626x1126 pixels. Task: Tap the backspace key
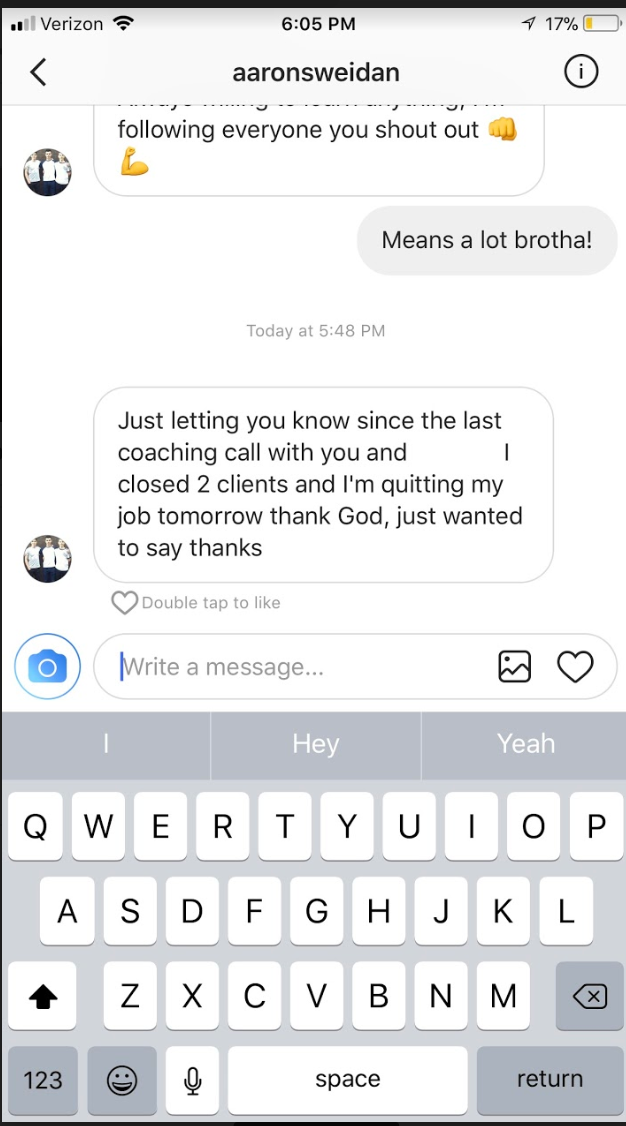click(x=589, y=996)
